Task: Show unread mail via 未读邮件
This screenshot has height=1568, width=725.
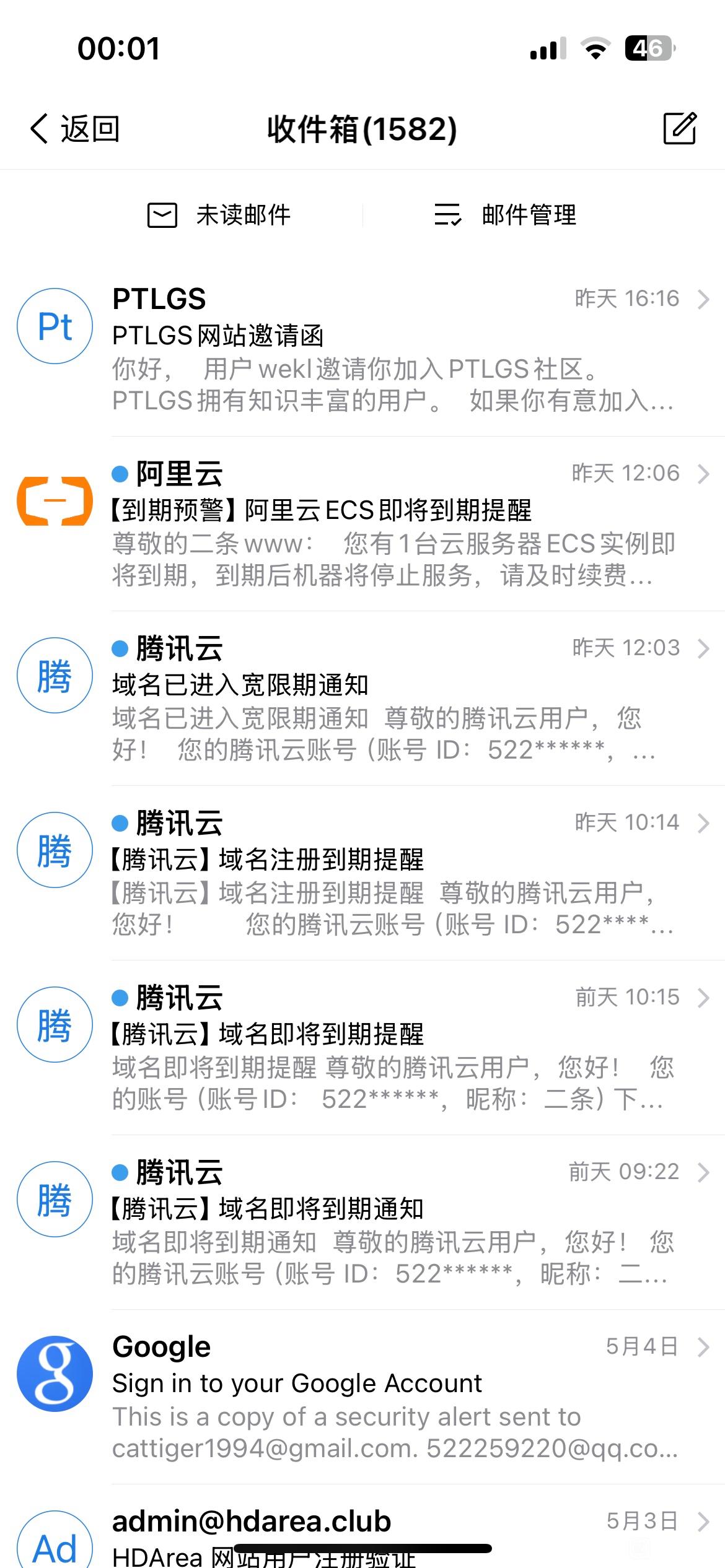Action: point(219,215)
